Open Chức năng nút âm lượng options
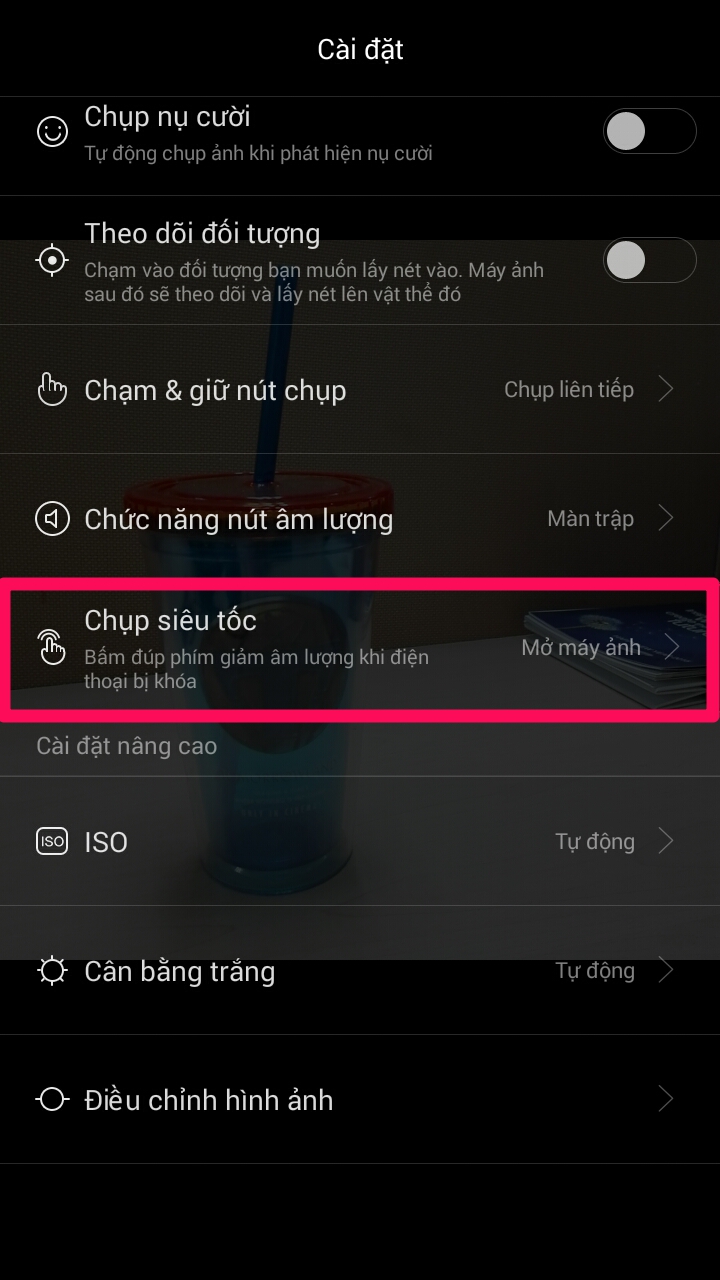This screenshot has width=720, height=1280. pyautogui.click(x=360, y=518)
